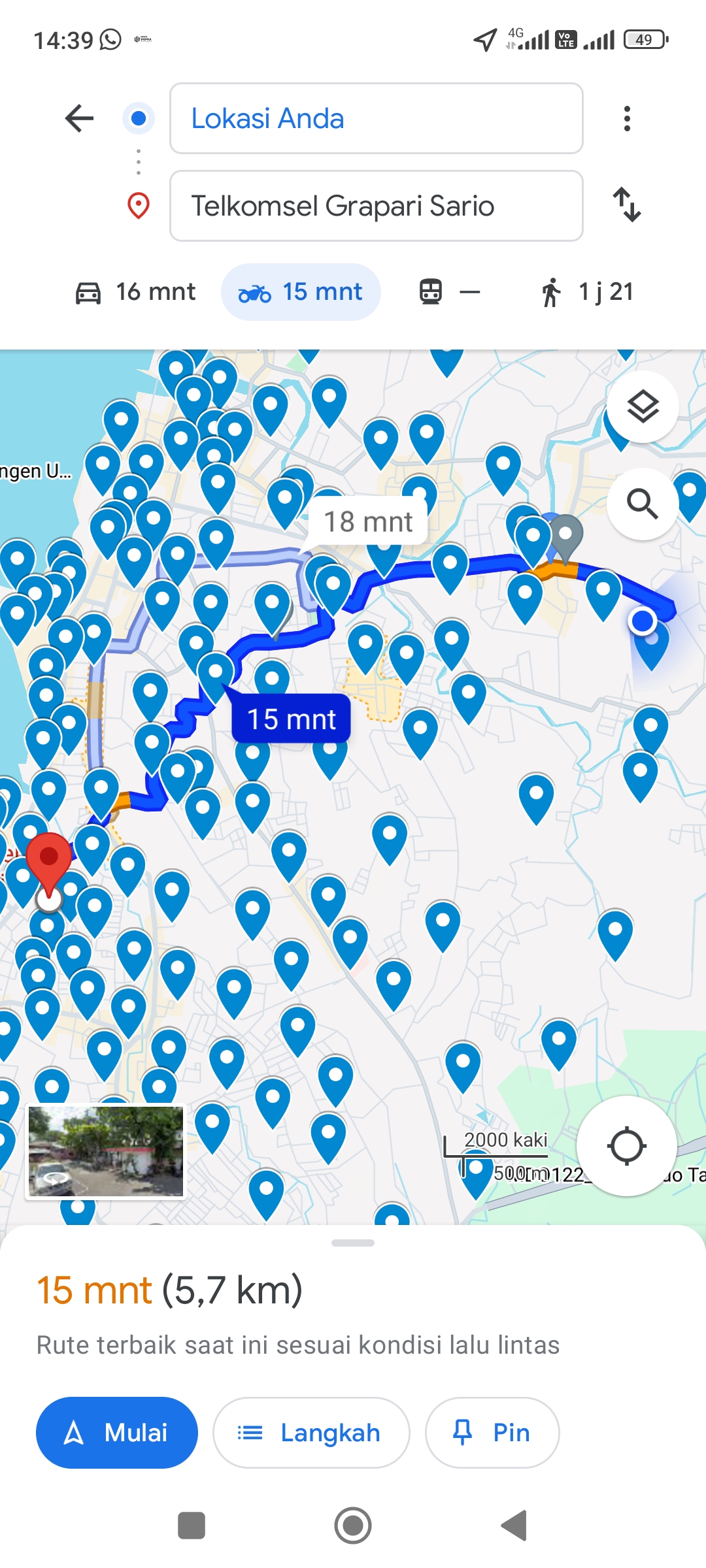The height and width of the screenshot is (1568, 706).
Task: Pin this route
Action: click(492, 1433)
